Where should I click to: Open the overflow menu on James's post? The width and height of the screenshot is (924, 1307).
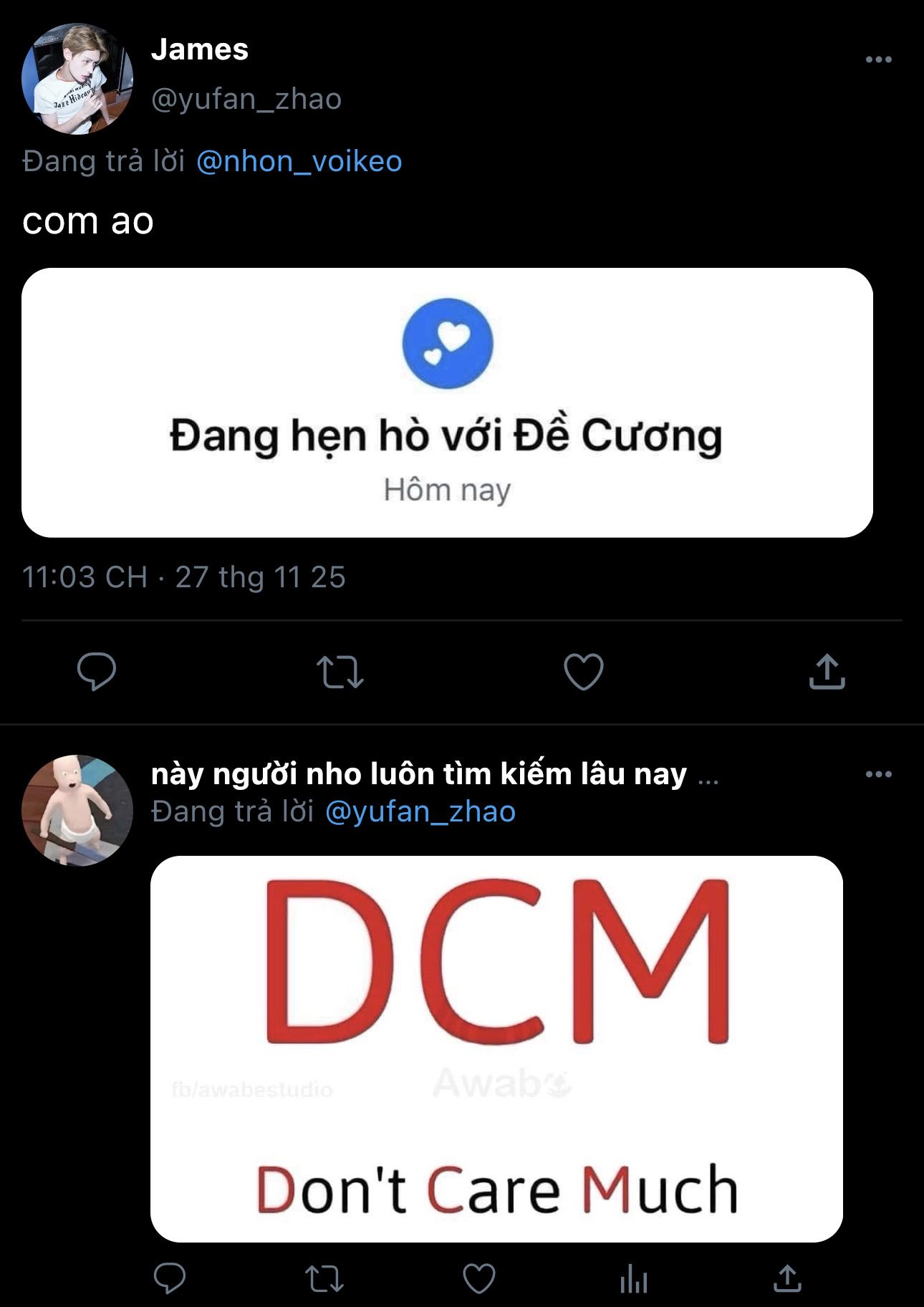point(878,59)
